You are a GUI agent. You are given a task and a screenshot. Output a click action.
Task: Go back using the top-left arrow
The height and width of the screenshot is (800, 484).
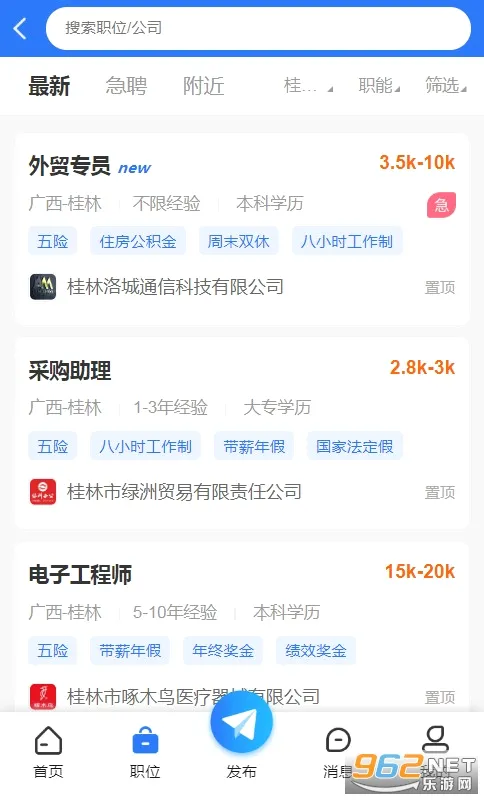[20, 28]
